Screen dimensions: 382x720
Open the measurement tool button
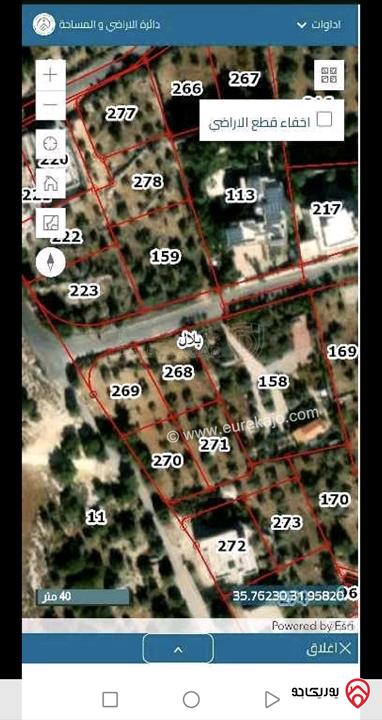51,223
